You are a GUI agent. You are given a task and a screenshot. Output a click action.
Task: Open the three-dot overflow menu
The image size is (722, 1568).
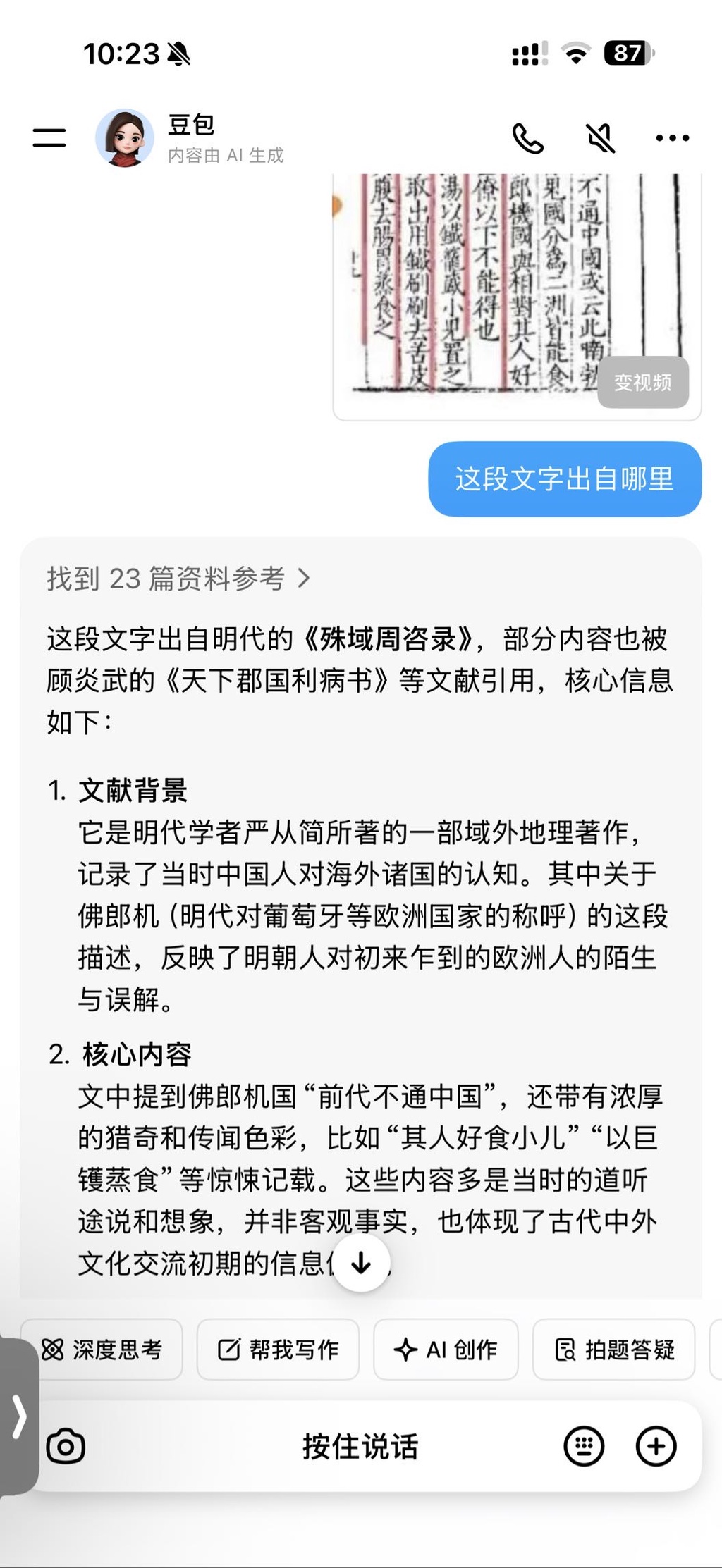pyautogui.click(x=672, y=138)
